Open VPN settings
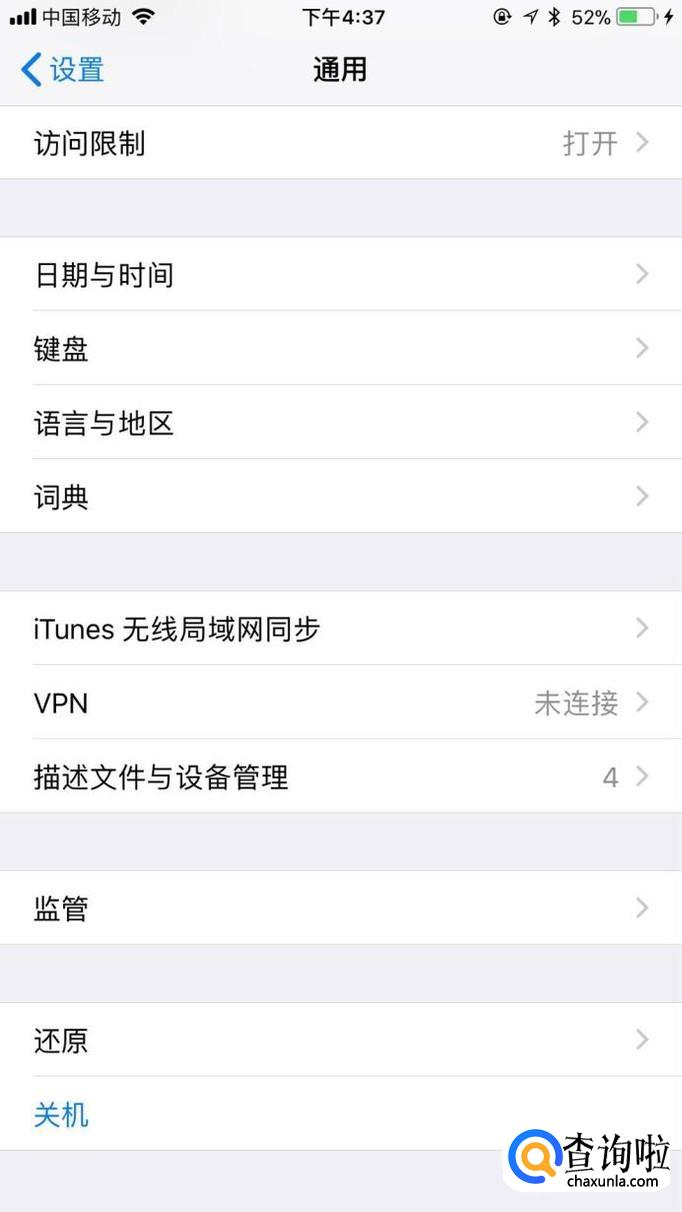Screen dimensions: 682x1212 coord(340,702)
